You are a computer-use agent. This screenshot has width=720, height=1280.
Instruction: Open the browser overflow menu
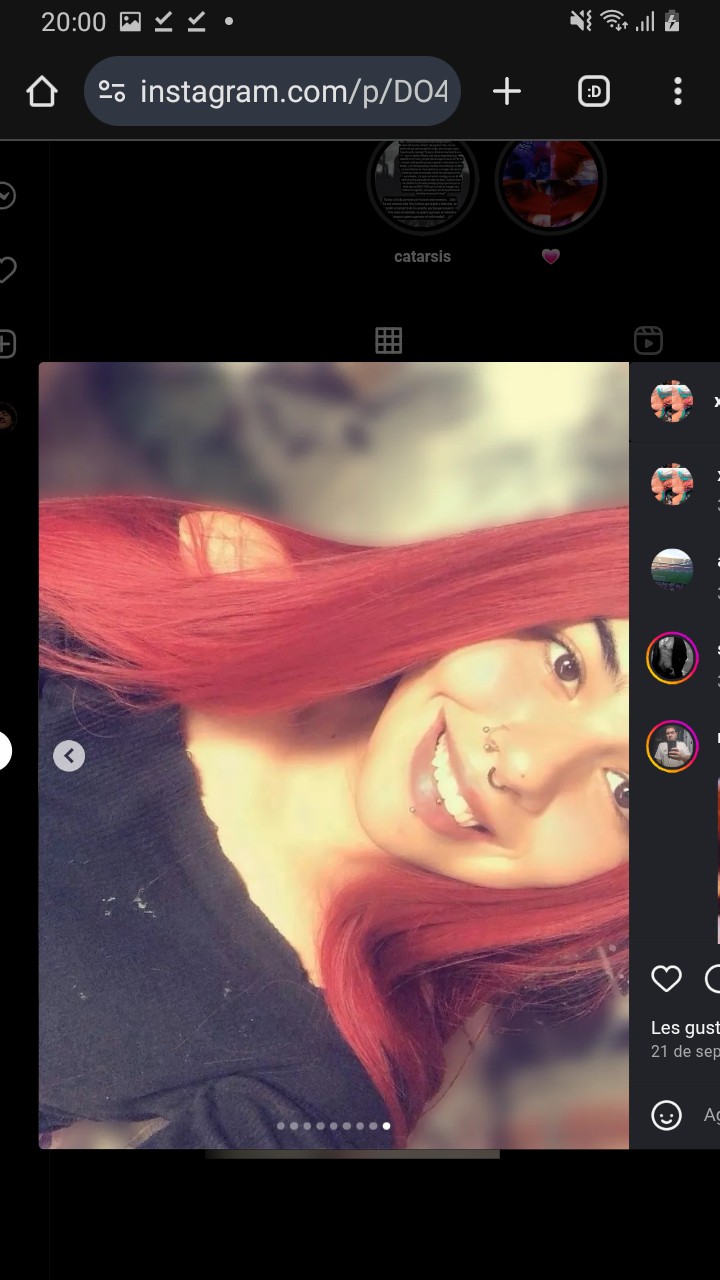[677, 92]
